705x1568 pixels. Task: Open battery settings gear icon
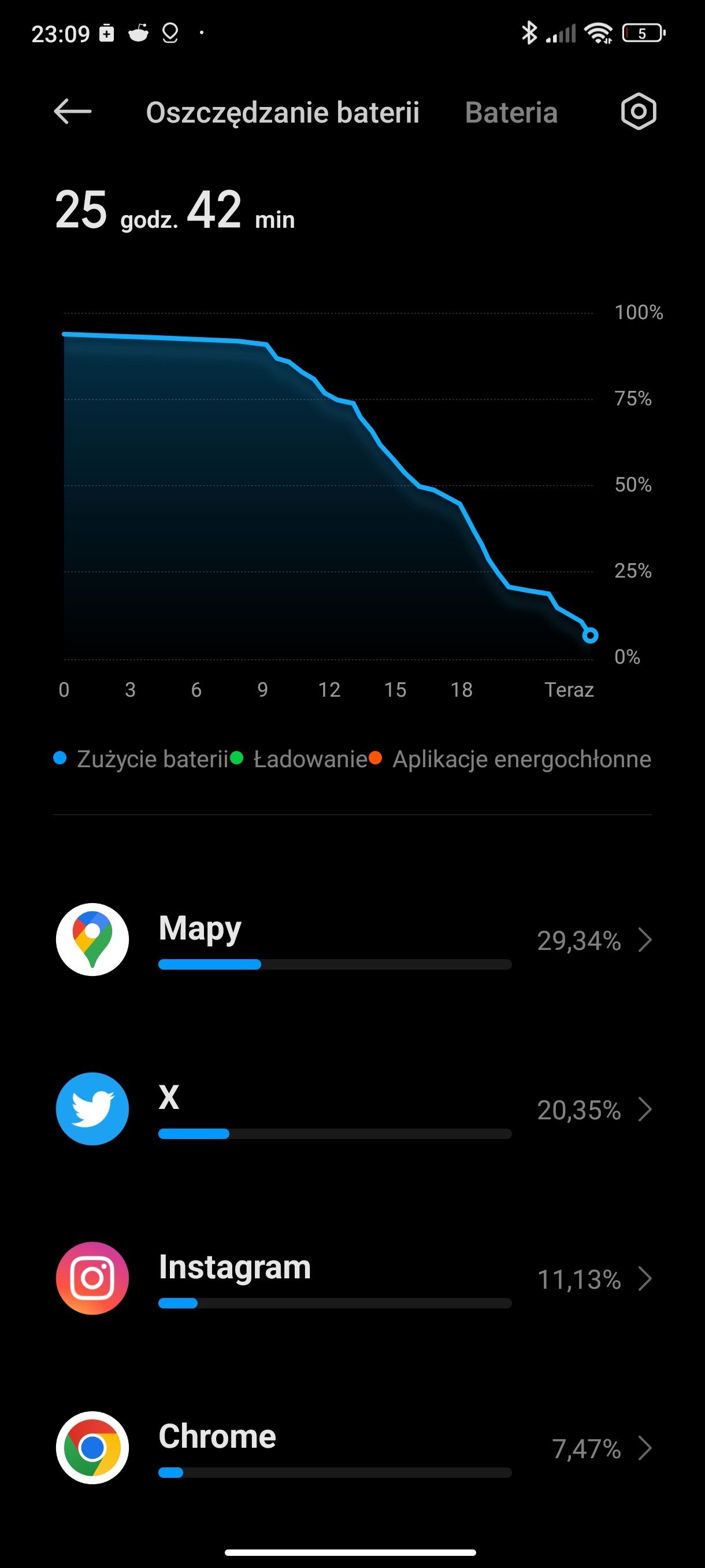638,112
